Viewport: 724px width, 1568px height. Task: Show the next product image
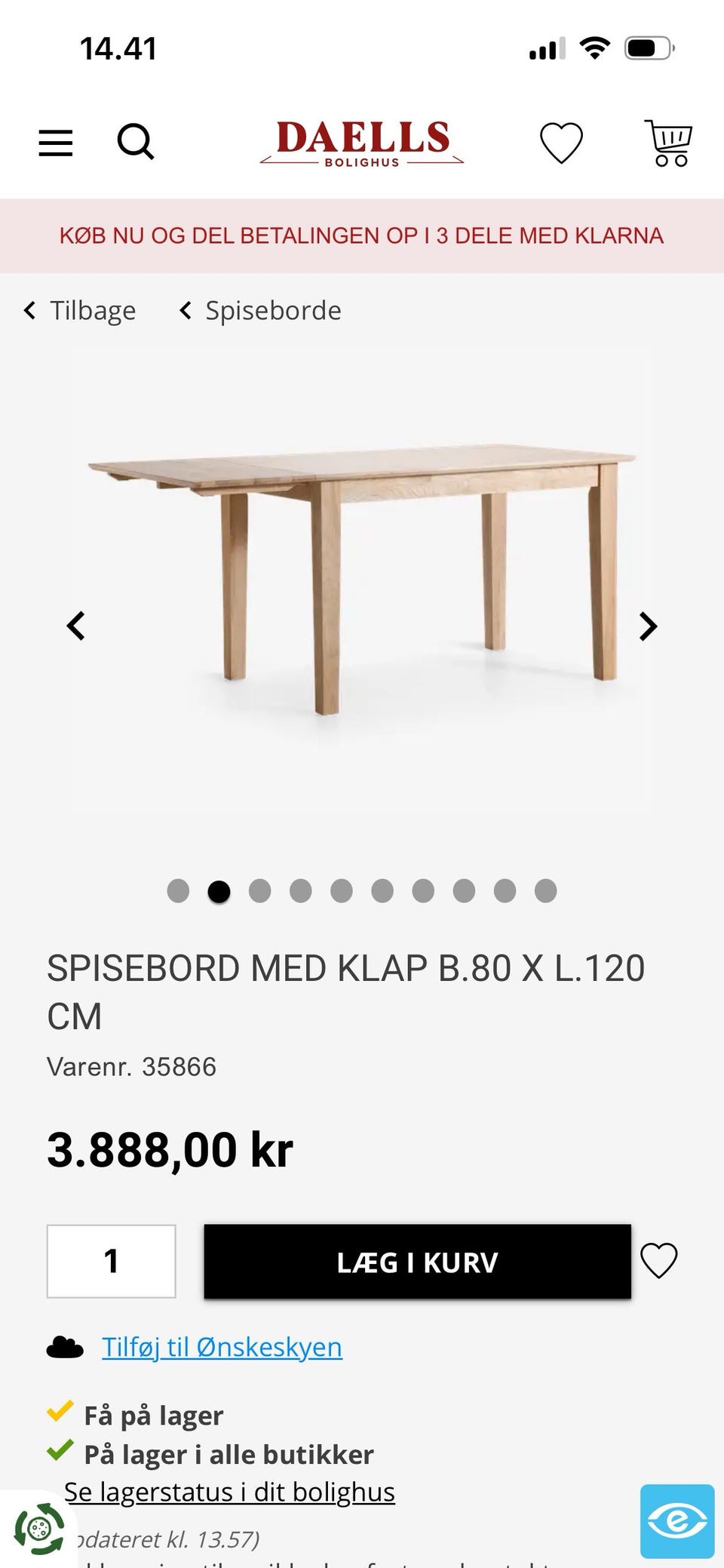click(647, 626)
